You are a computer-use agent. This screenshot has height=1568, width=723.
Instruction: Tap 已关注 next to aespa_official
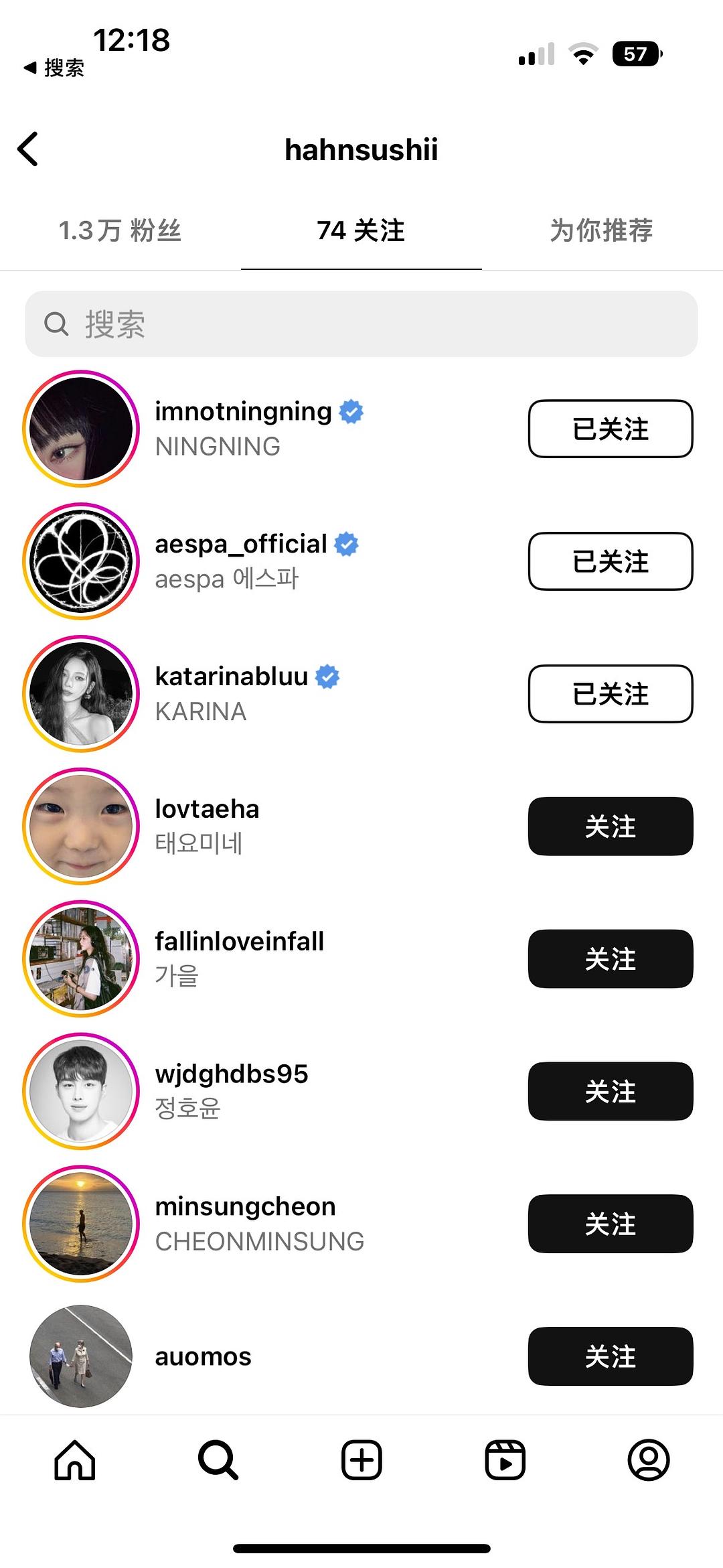pyautogui.click(x=610, y=561)
